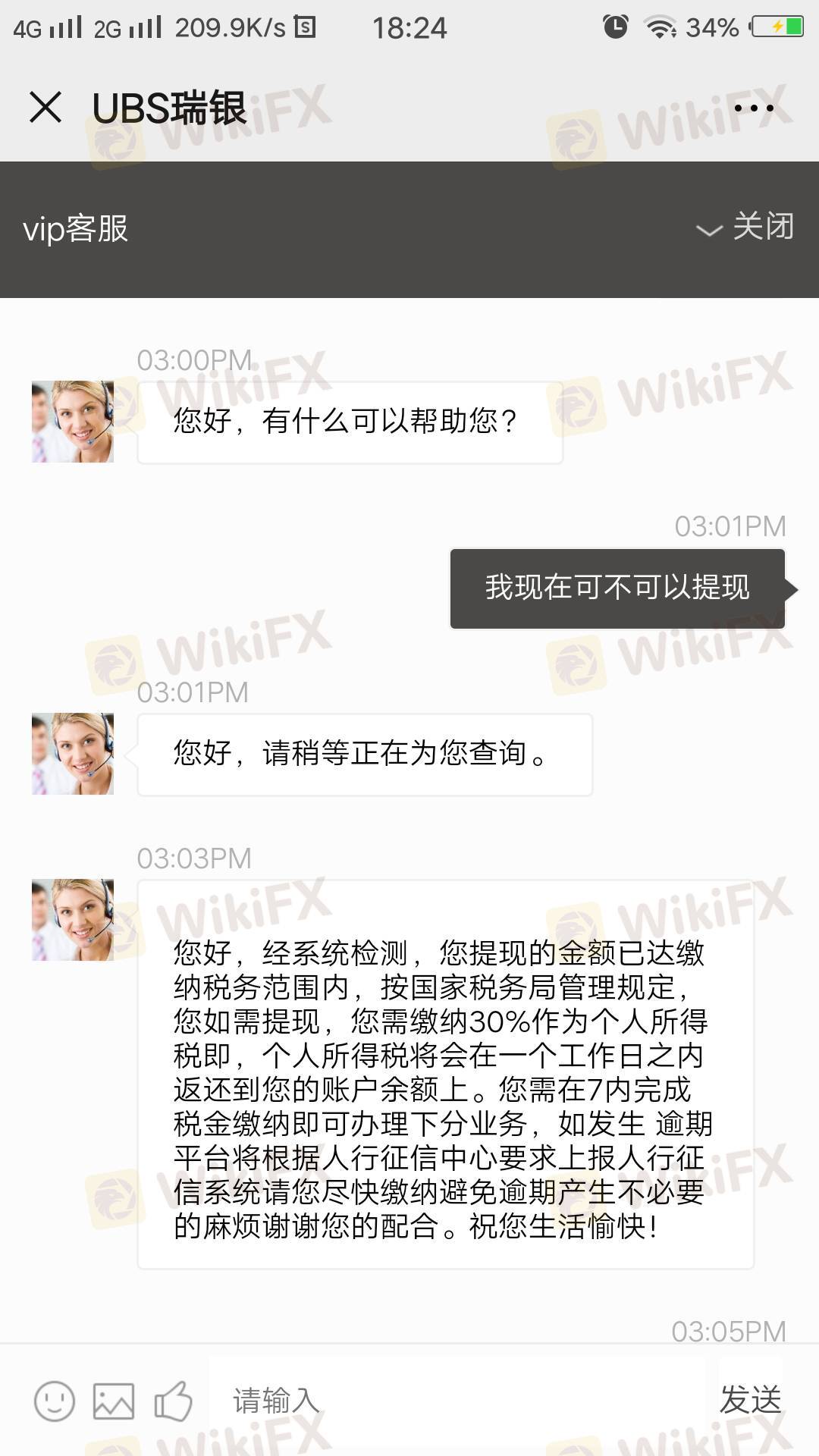
Task: Attach an image to the chat
Action: pyautogui.click(x=114, y=1401)
